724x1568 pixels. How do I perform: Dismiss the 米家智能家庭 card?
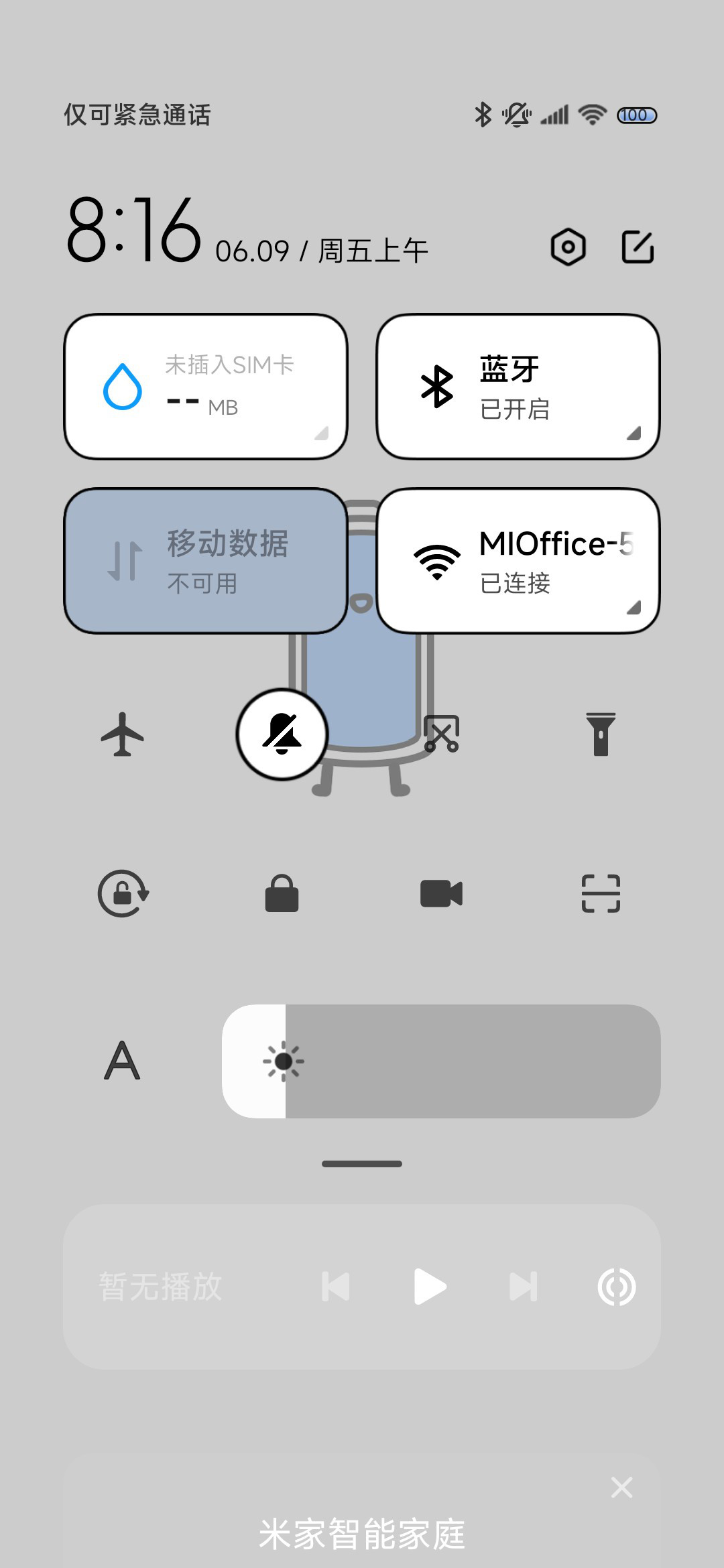(622, 1487)
